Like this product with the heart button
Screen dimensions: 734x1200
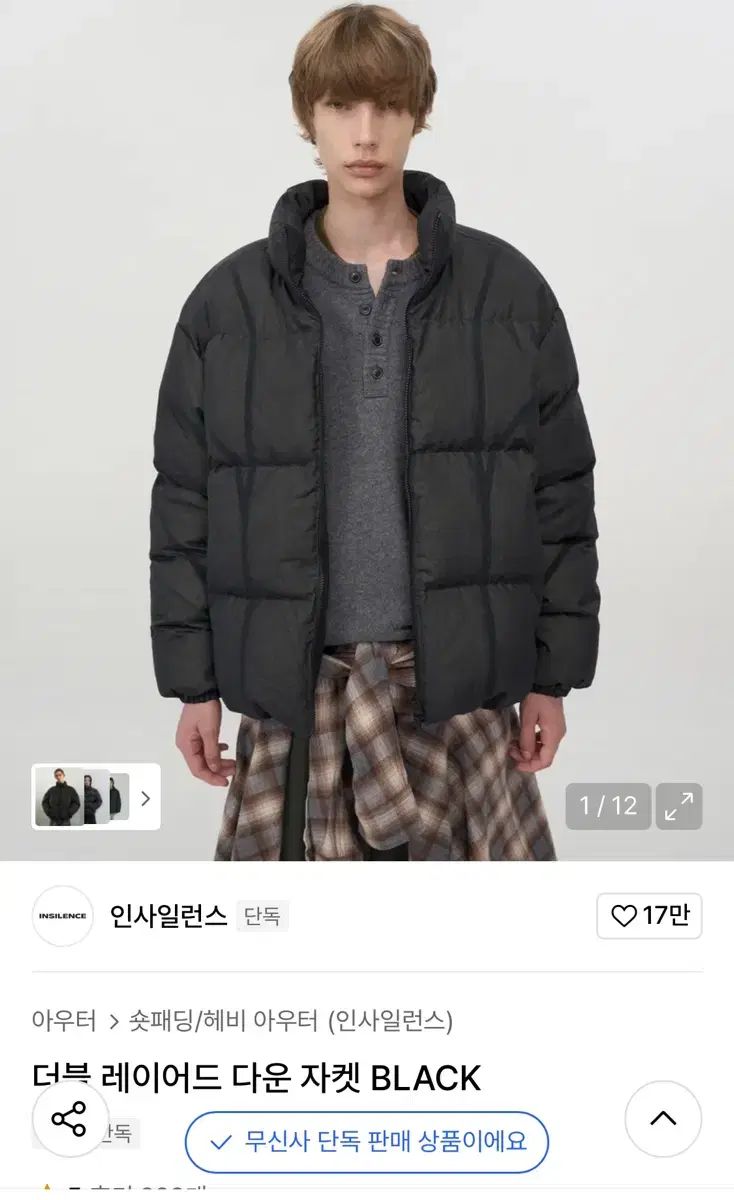pos(649,915)
